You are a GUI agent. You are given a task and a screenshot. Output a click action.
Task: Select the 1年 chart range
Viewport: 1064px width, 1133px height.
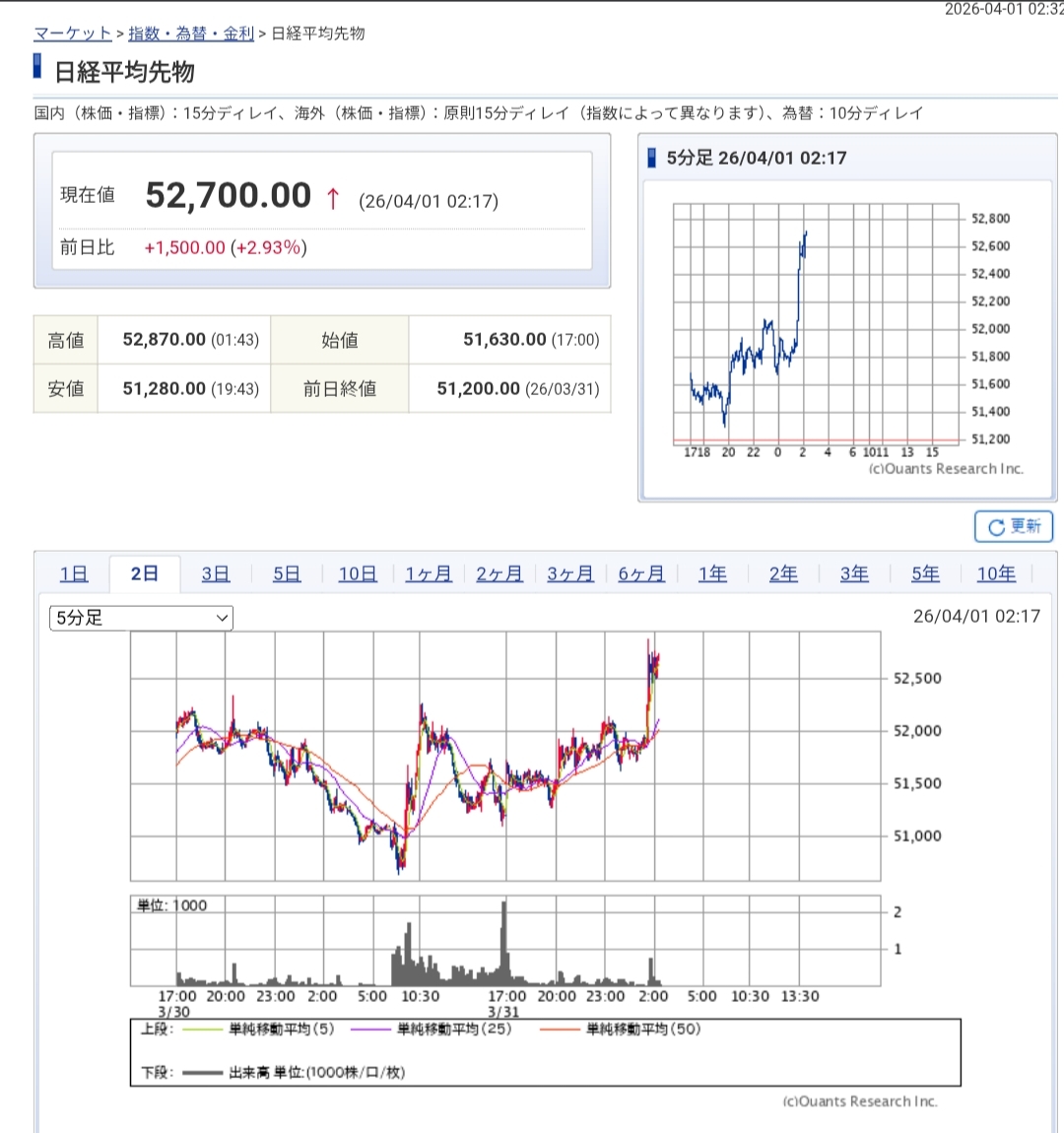(712, 574)
